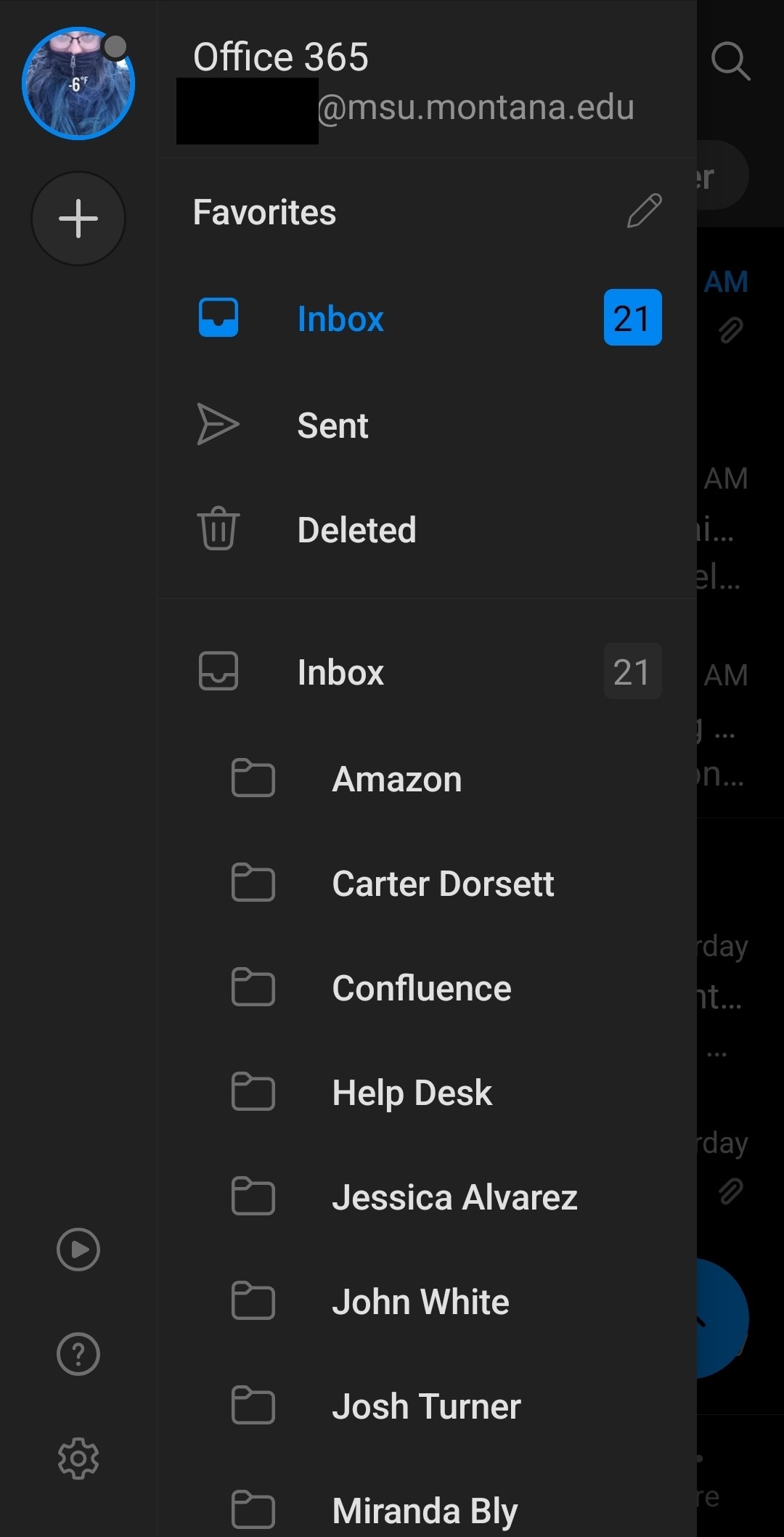Tap the Amazon folder icon
This screenshot has width=784, height=1537.
(x=252, y=778)
